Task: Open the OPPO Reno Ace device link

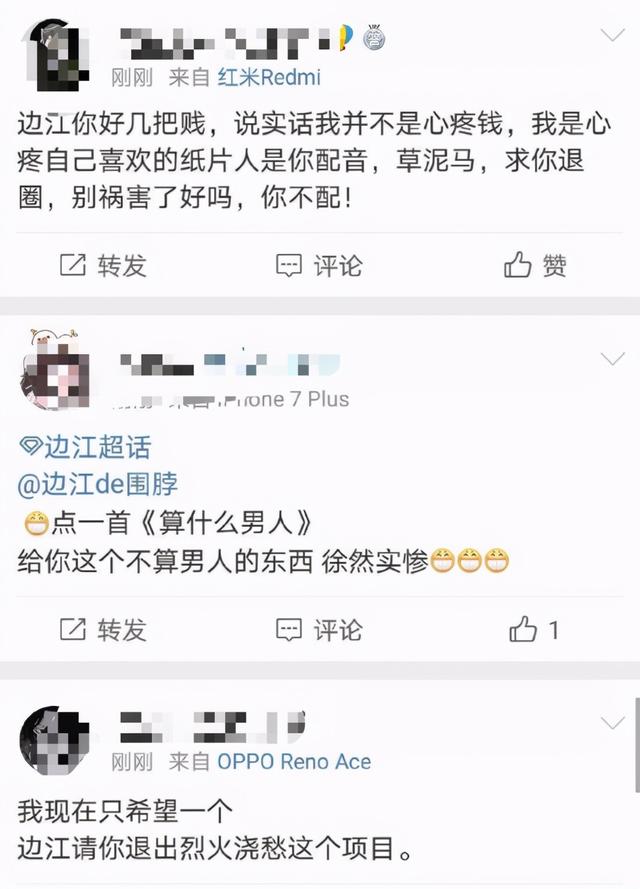Action: (x=294, y=762)
